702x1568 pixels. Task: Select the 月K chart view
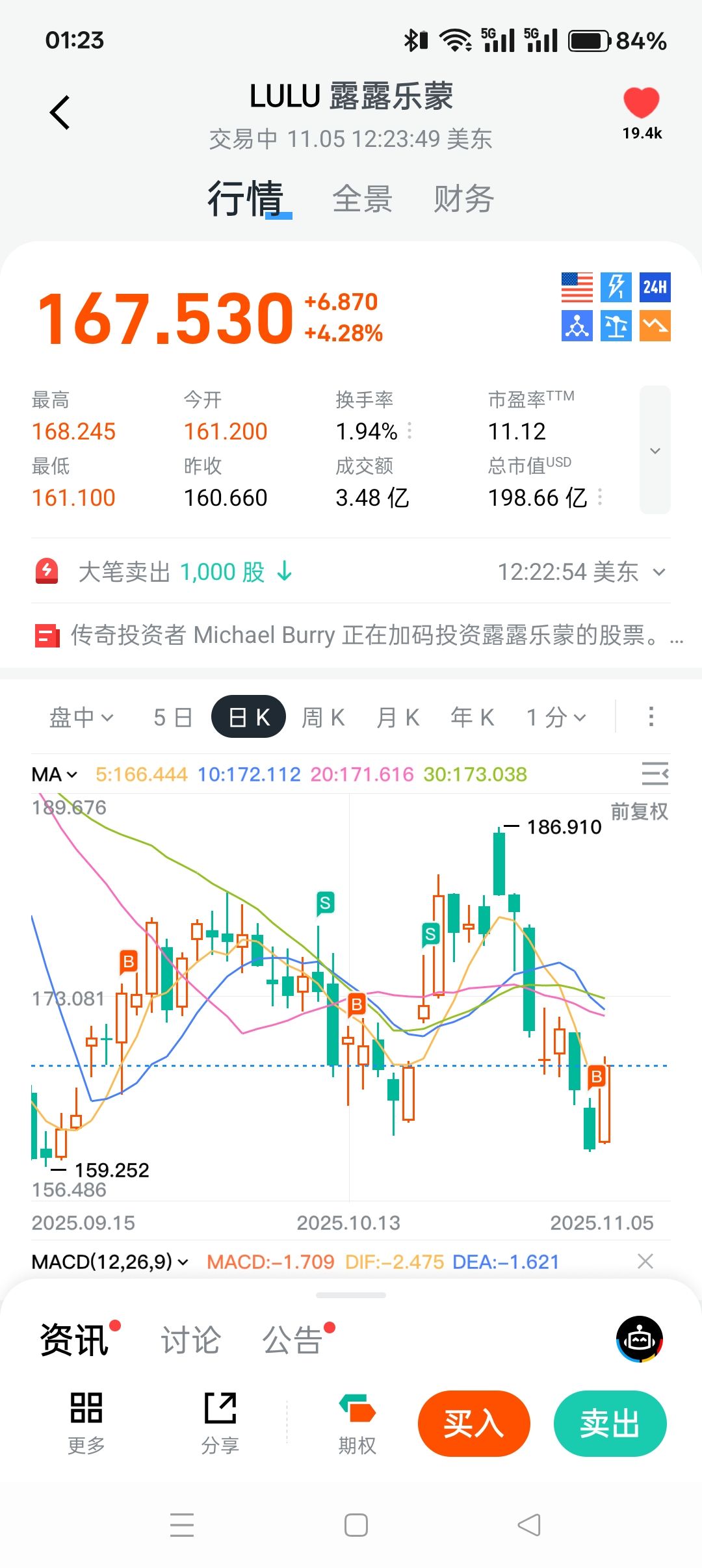pyautogui.click(x=398, y=717)
